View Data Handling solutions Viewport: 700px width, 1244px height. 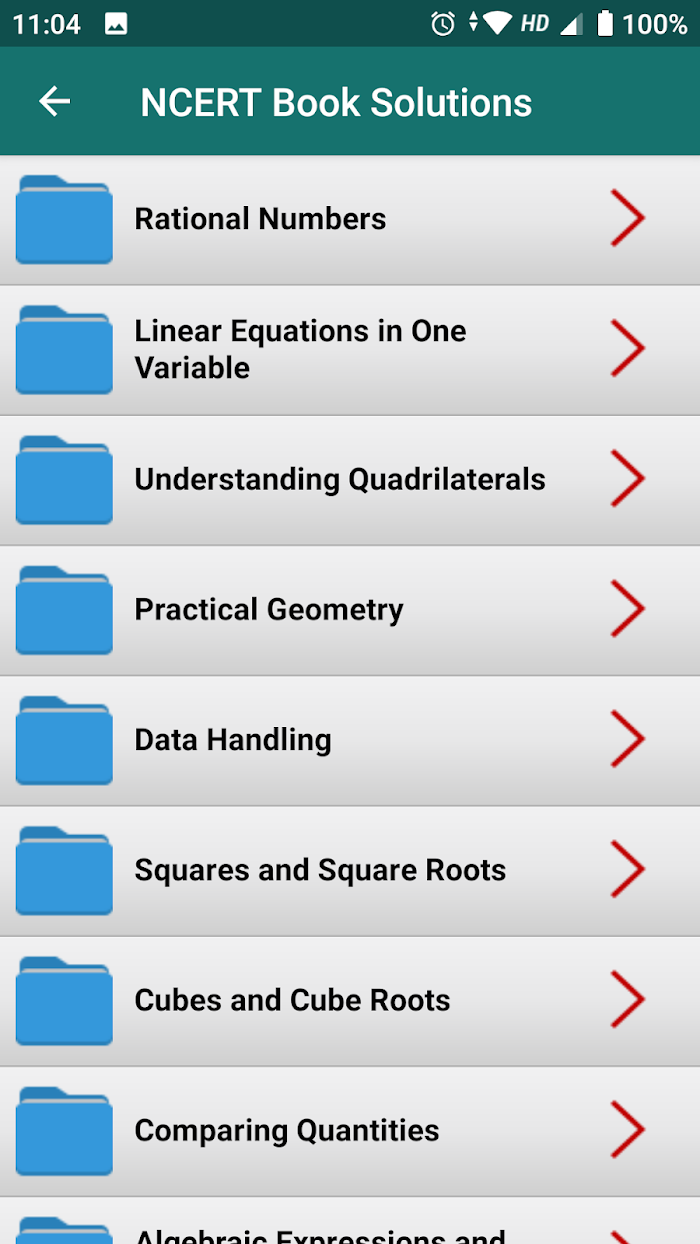click(x=350, y=741)
